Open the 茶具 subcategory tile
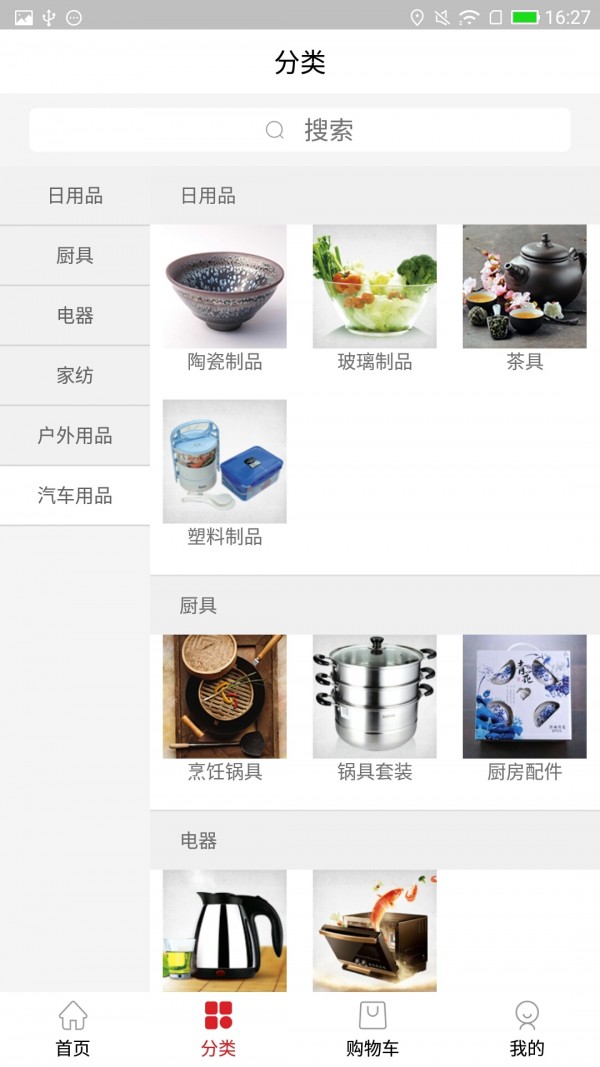Viewport: 600px width, 1067px height. [525, 297]
